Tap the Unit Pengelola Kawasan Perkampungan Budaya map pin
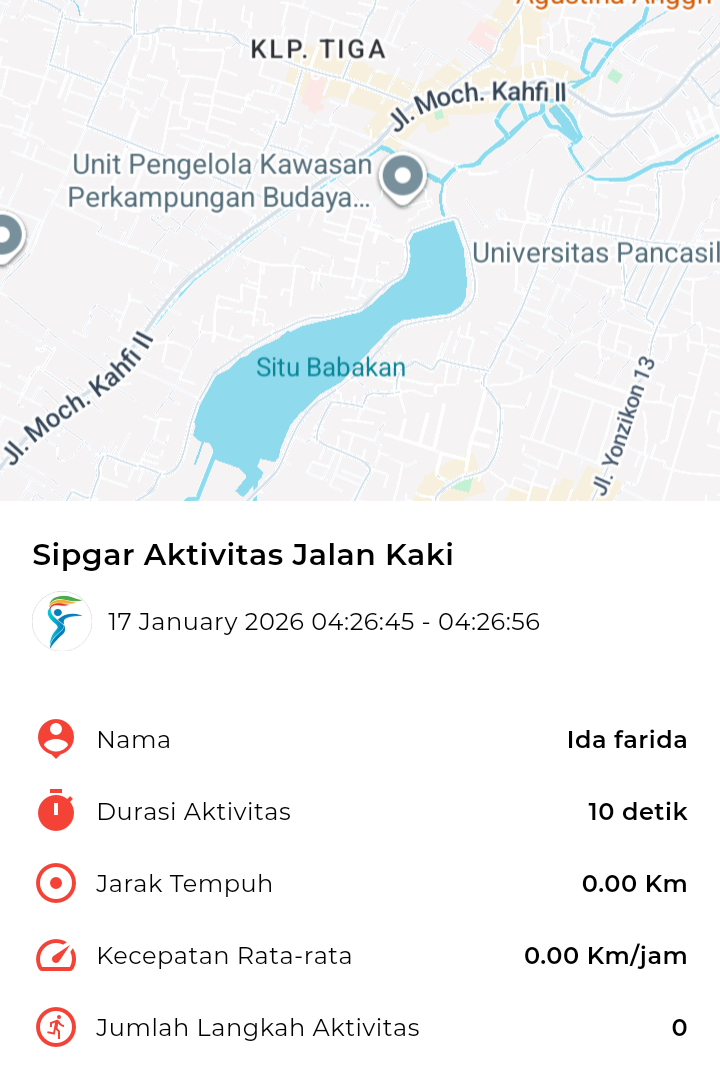This screenshot has width=720, height=1072. click(x=403, y=178)
